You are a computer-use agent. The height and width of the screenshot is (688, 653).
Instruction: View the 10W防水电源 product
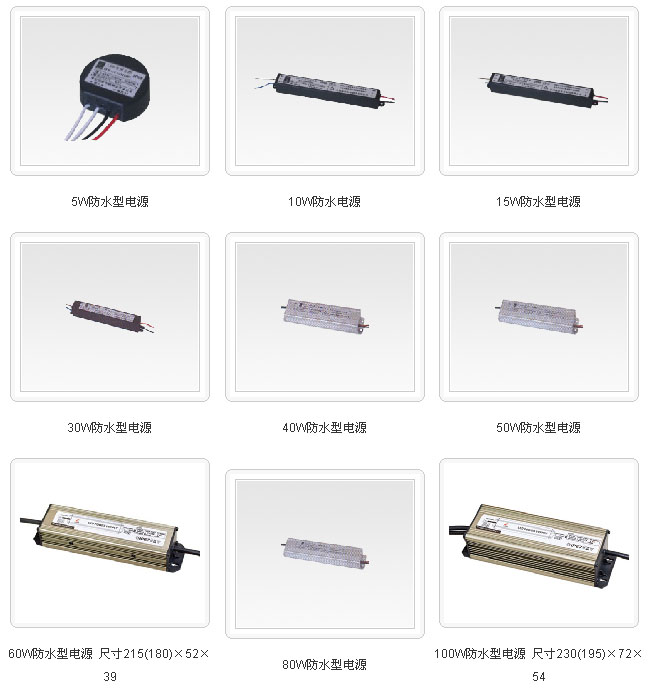pyautogui.click(x=325, y=91)
